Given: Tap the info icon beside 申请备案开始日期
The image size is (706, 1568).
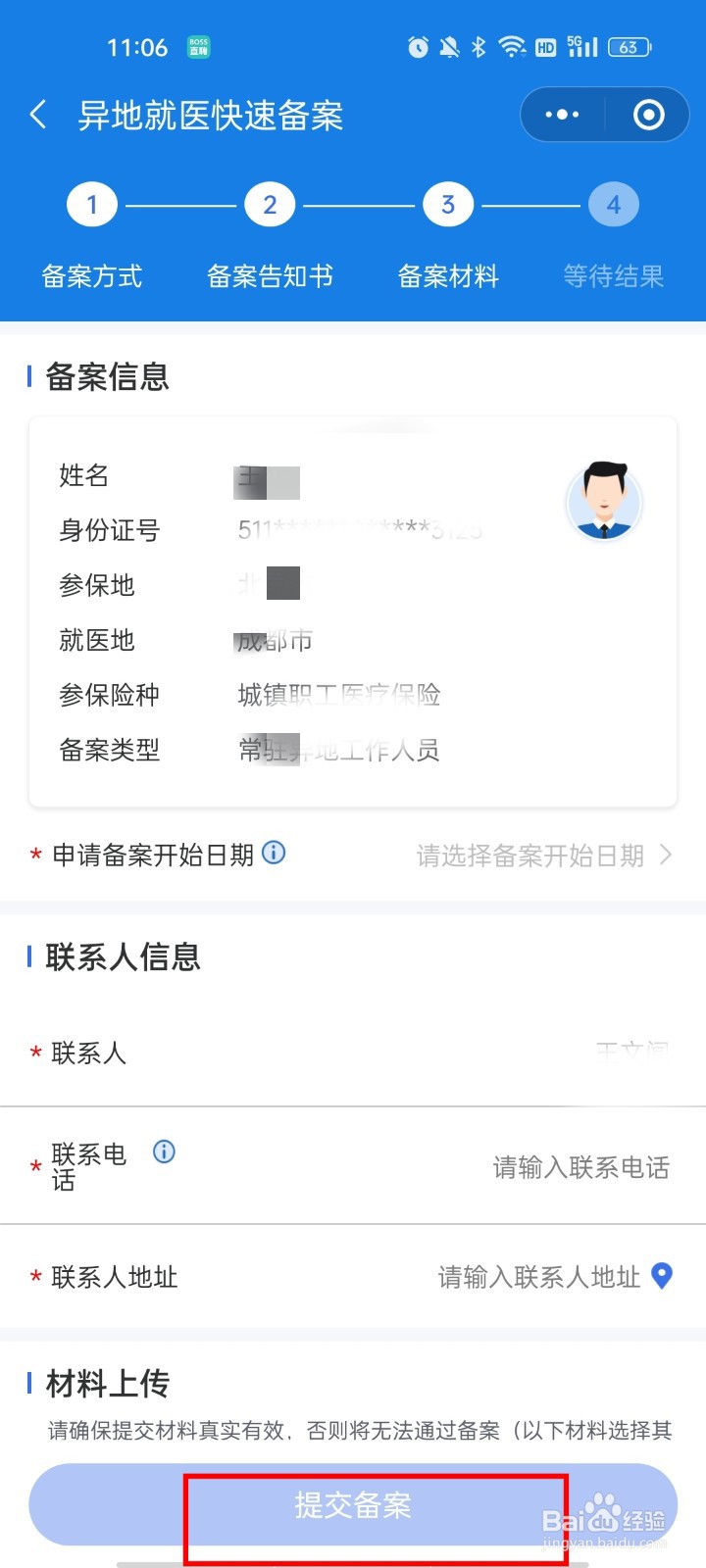Looking at the screenshot, I should 275,853.
